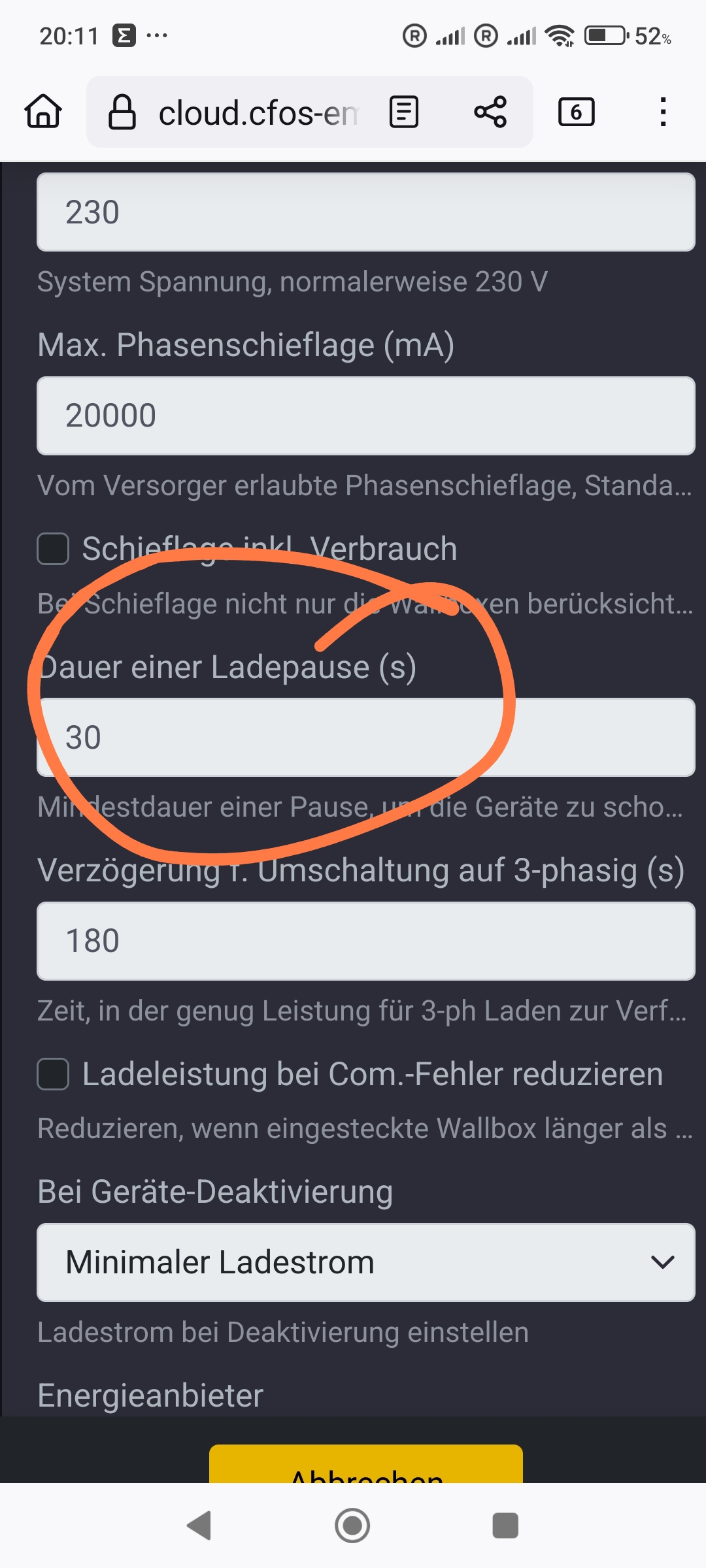Expand the Minimaler Ladestrom dropdown
Screen dimensions: 706x1568
pos(366,1262)
